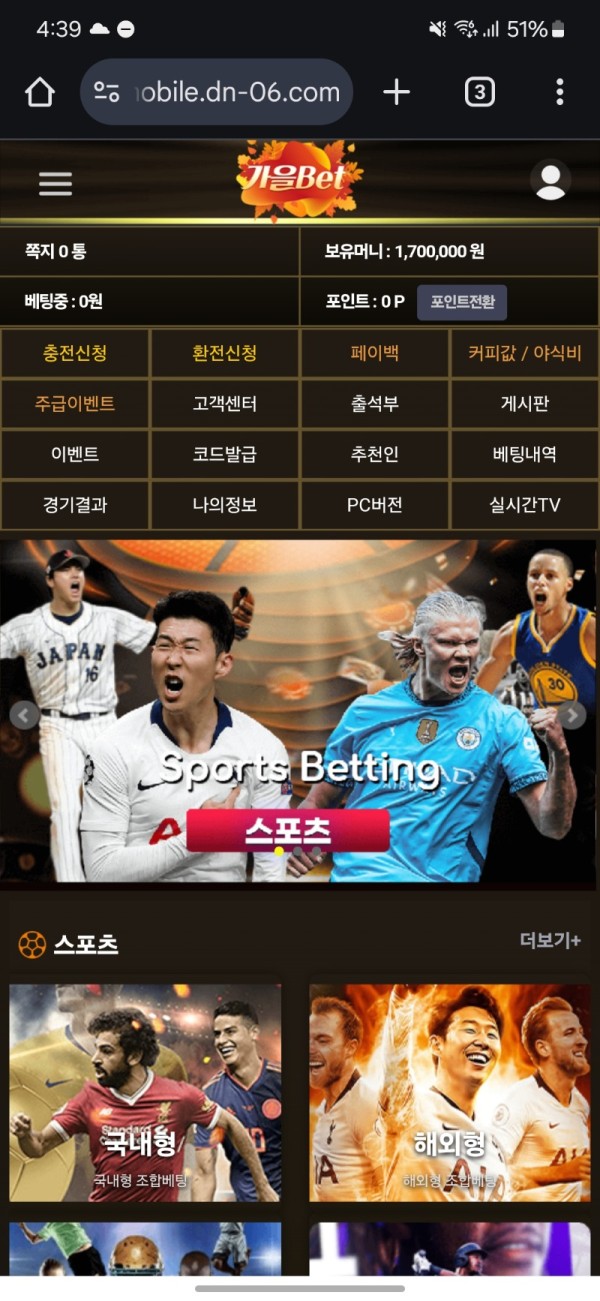The width and height of the screenshot is (600, 1301).
Task: Tap 더보기+ beside 스포츠
Action: pyautogui.click(x=550, y=941)
